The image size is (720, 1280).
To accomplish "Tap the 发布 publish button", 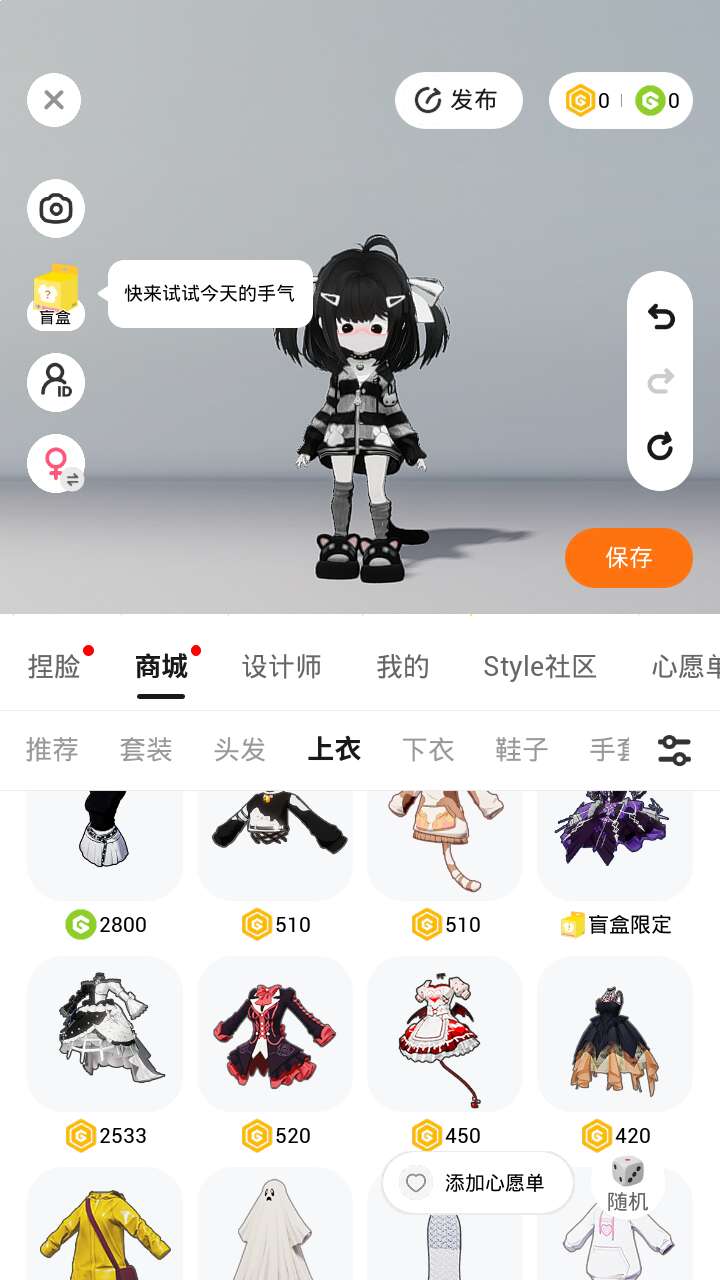I will (458, 100).
